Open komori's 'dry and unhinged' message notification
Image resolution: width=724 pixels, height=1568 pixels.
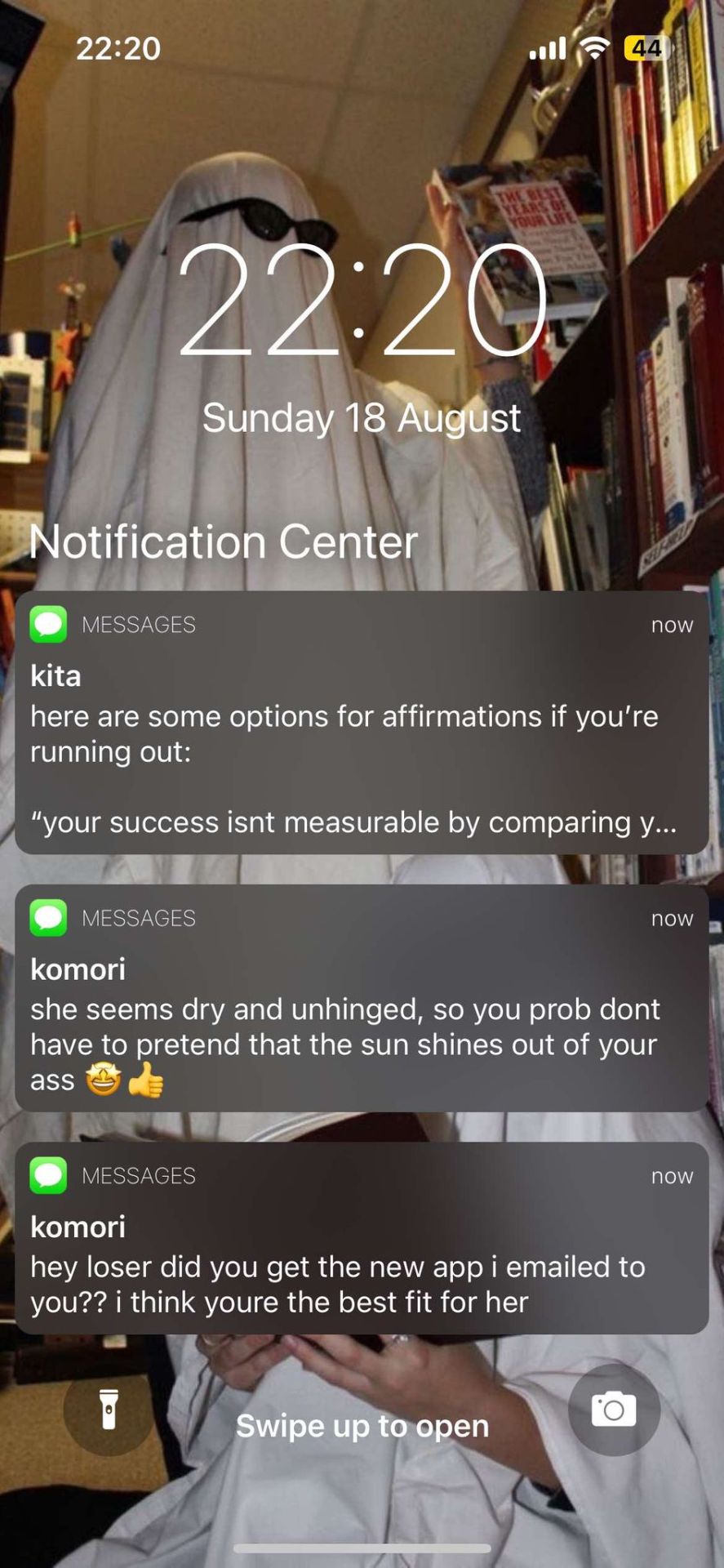[362, 998]
